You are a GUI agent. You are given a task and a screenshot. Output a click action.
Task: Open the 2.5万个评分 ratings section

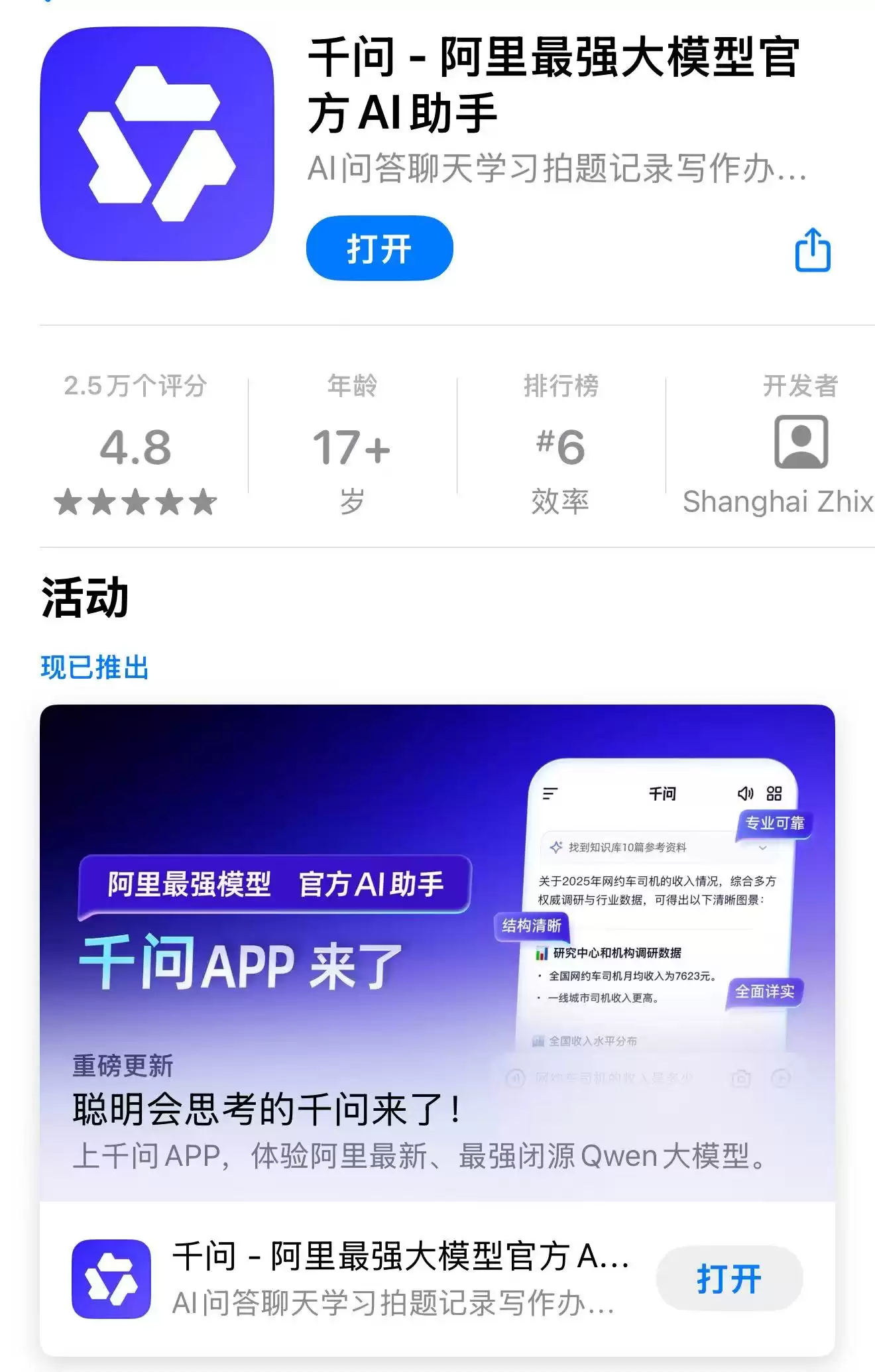click(x=135, y=444)
